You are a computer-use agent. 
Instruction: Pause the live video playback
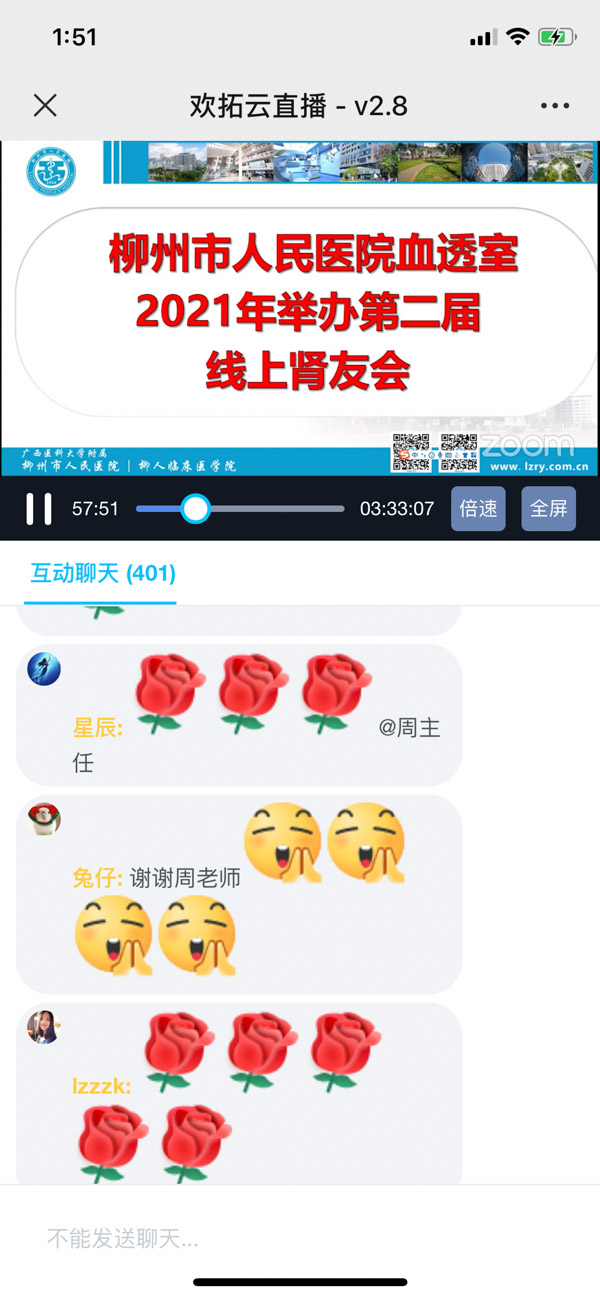click(x=39, y=509)
